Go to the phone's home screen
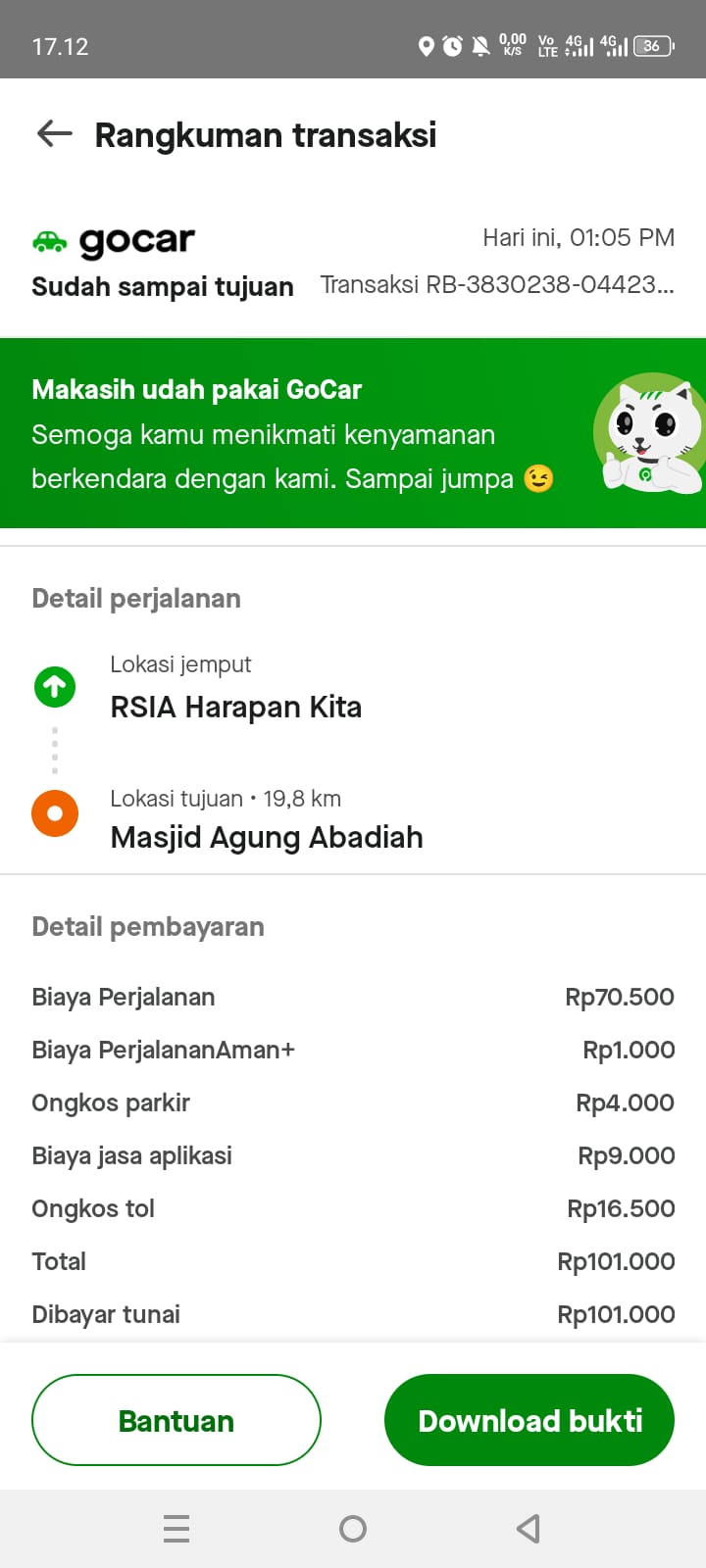Image resolution: width=706 pixels, height=1568 pixels. coord(353,1529)
